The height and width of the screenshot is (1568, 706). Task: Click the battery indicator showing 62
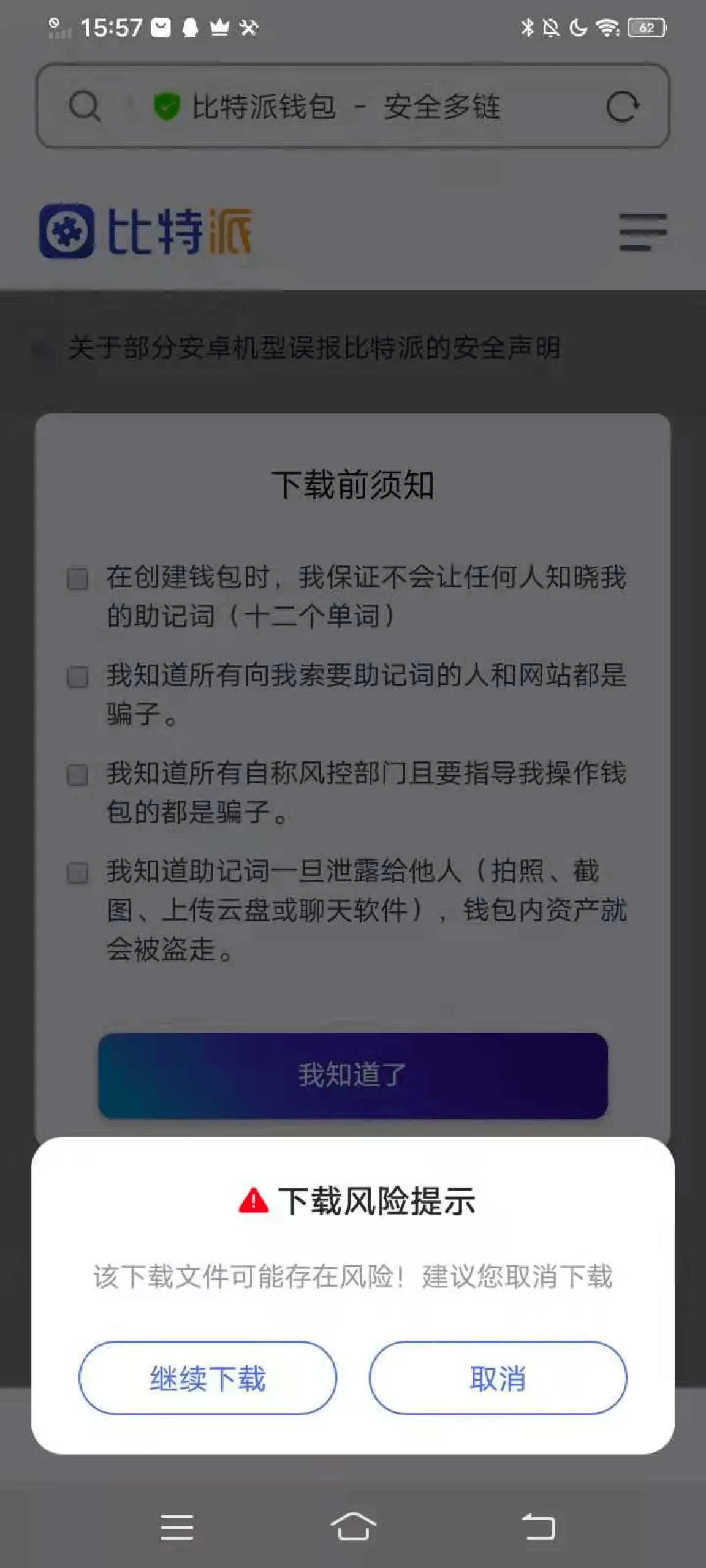(647, 27)
